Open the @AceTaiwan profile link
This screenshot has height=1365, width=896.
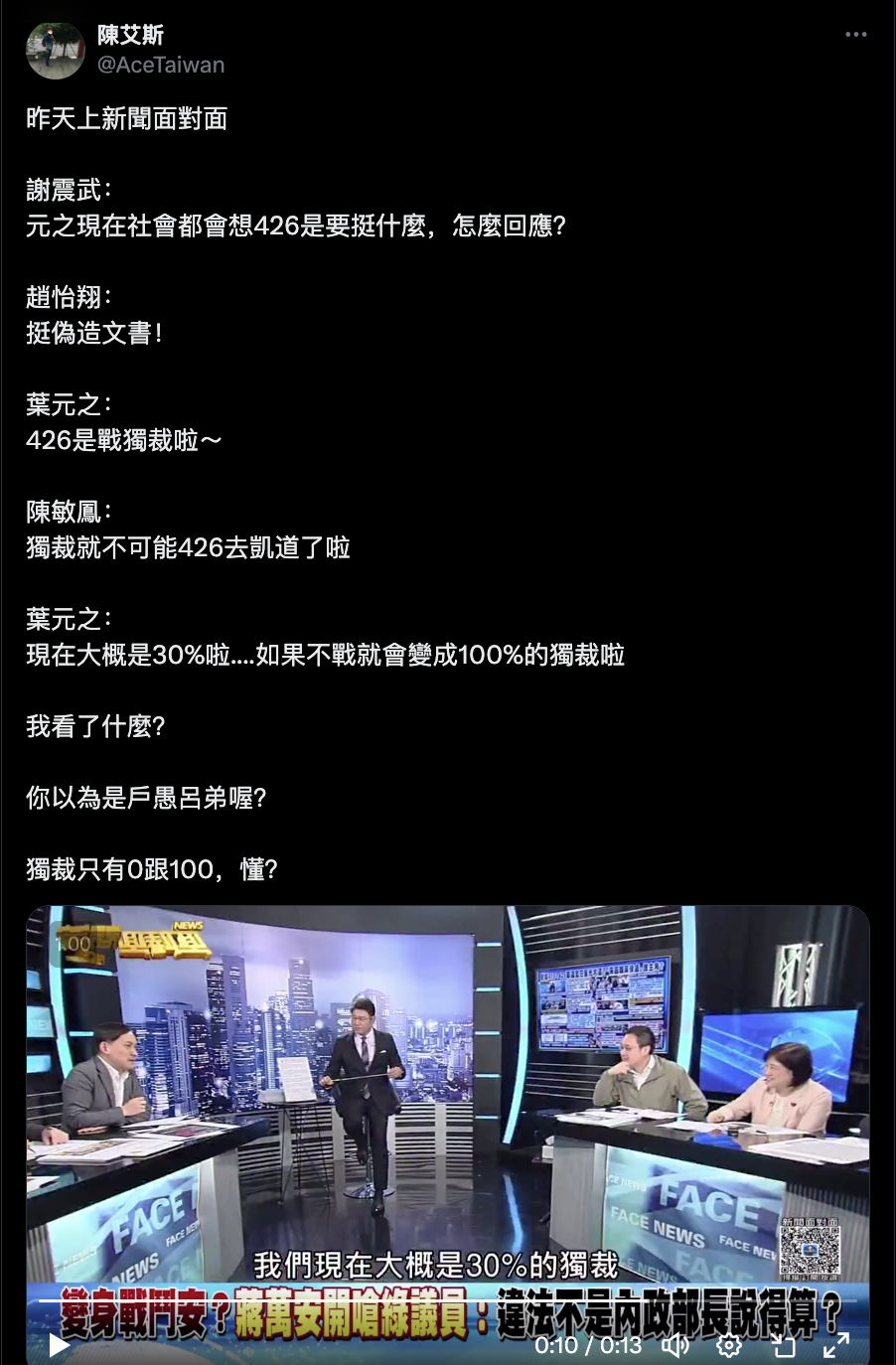[160, 66]
